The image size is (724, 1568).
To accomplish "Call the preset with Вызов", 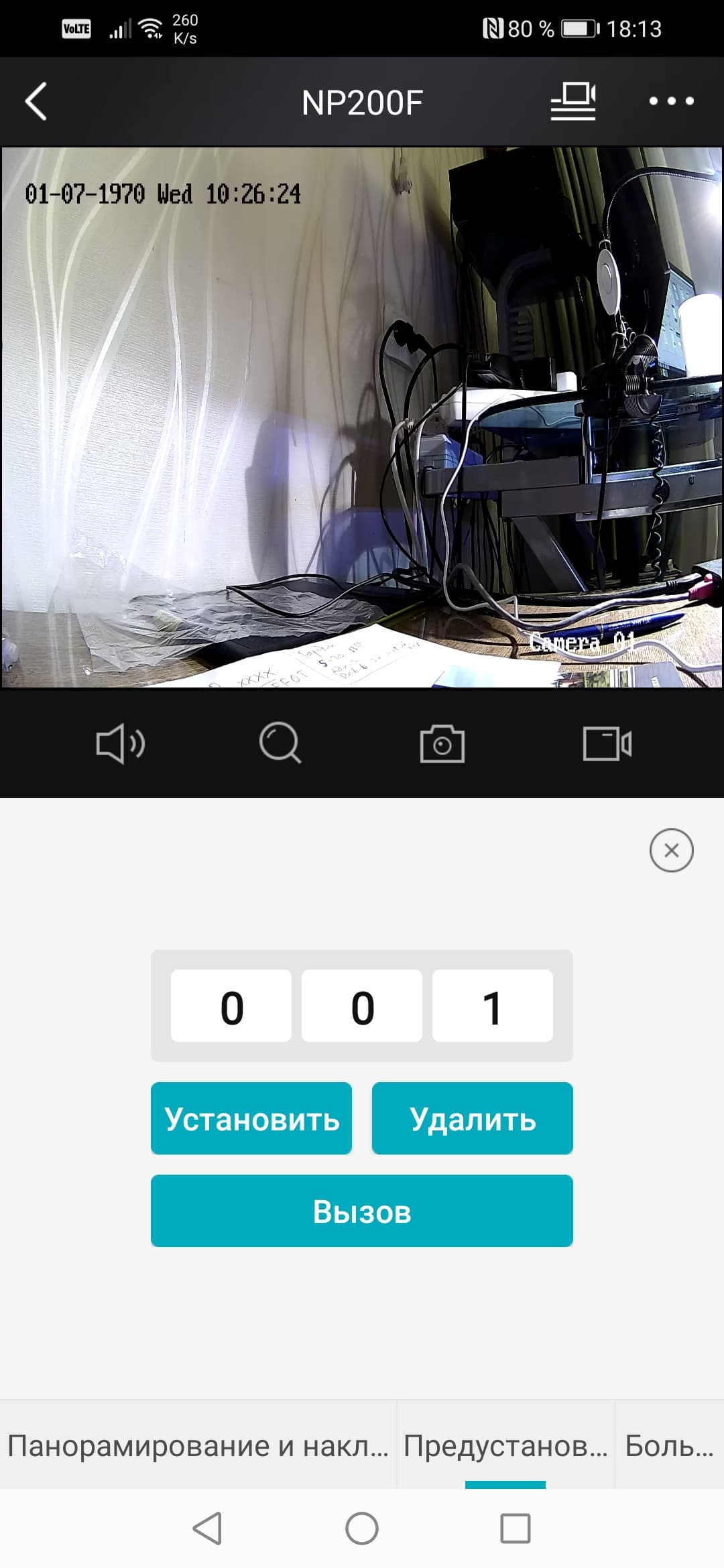I will click(362, 1211).
